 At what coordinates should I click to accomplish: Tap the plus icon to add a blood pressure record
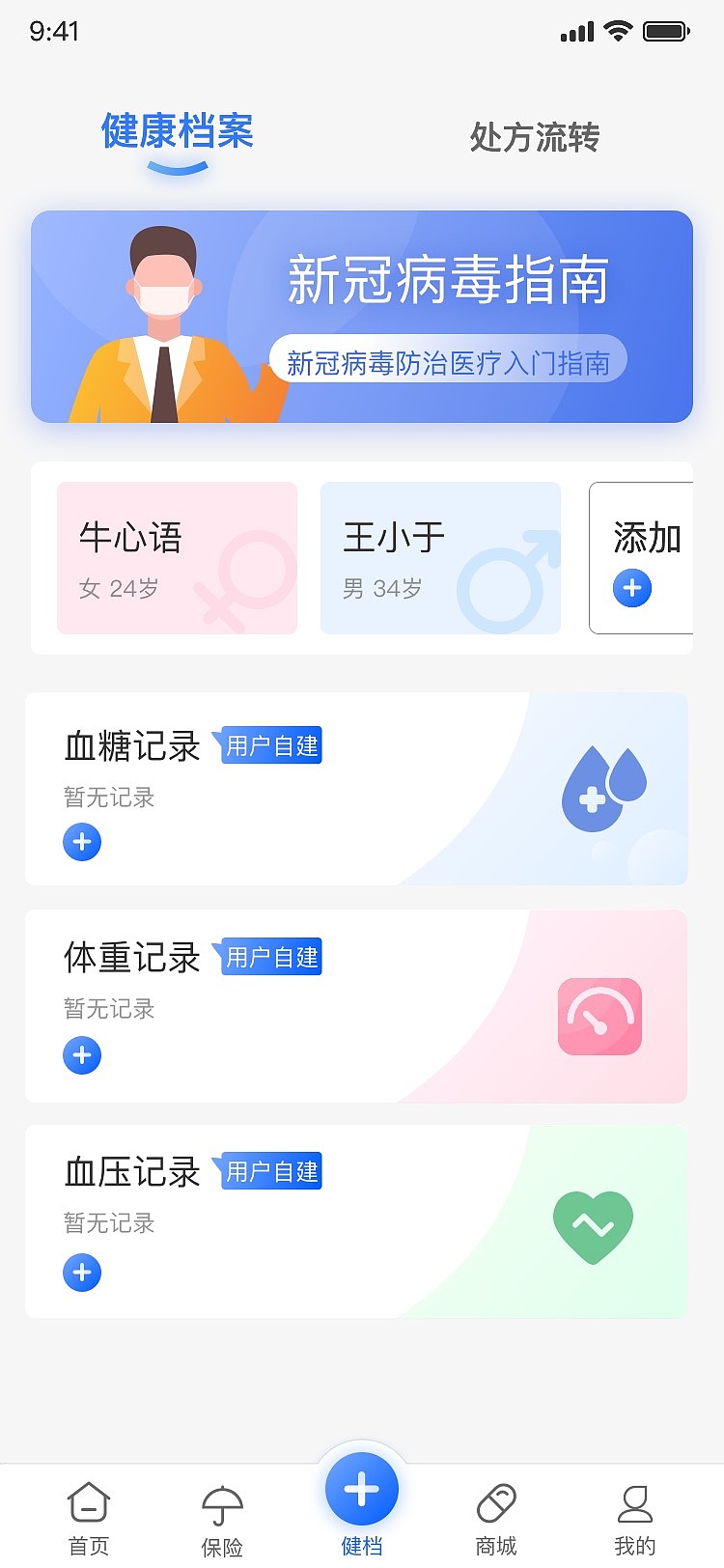click(82, 1272)
